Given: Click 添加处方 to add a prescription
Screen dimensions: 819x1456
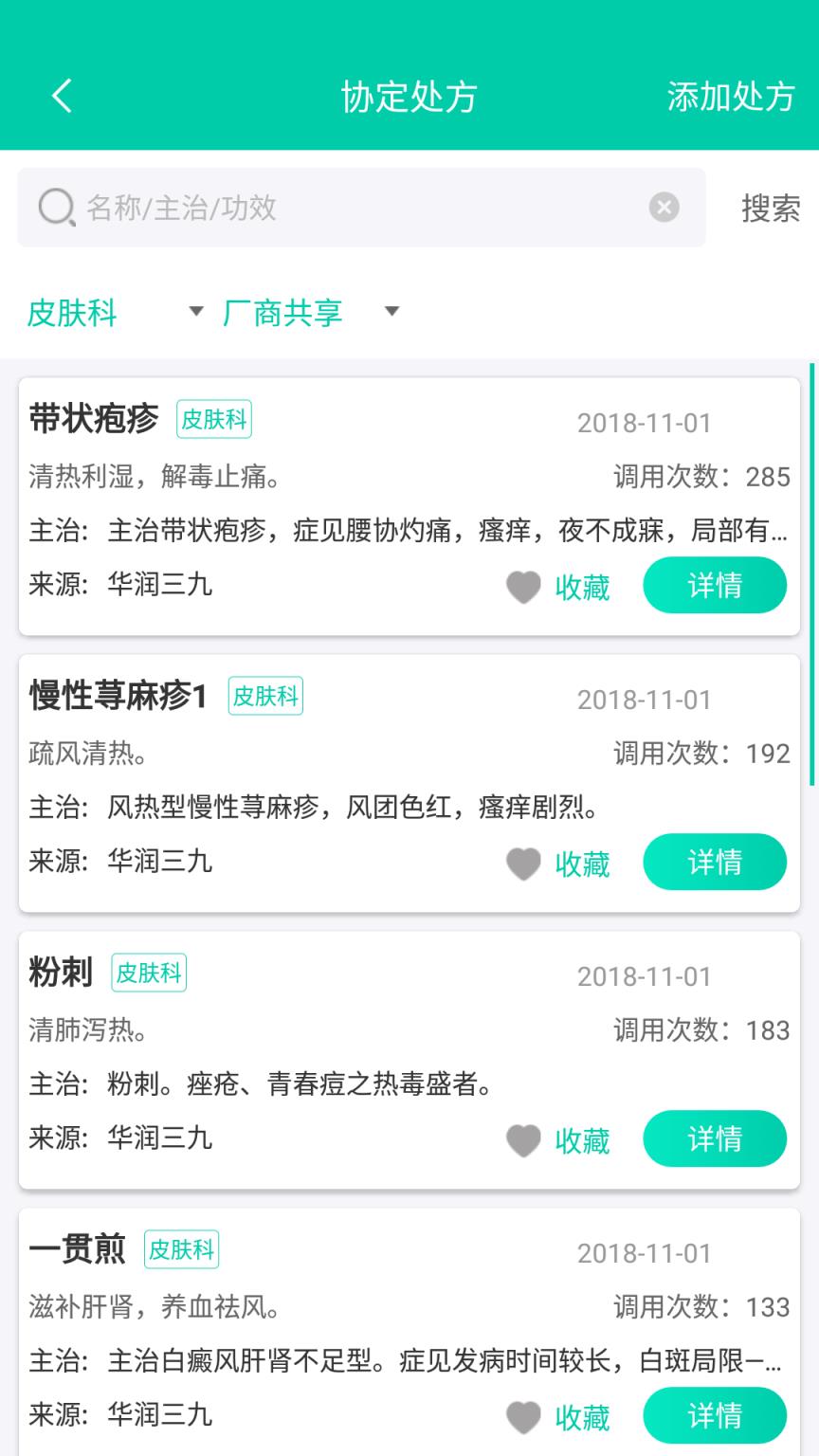Looking at the screenshot, I should point(728,96).
